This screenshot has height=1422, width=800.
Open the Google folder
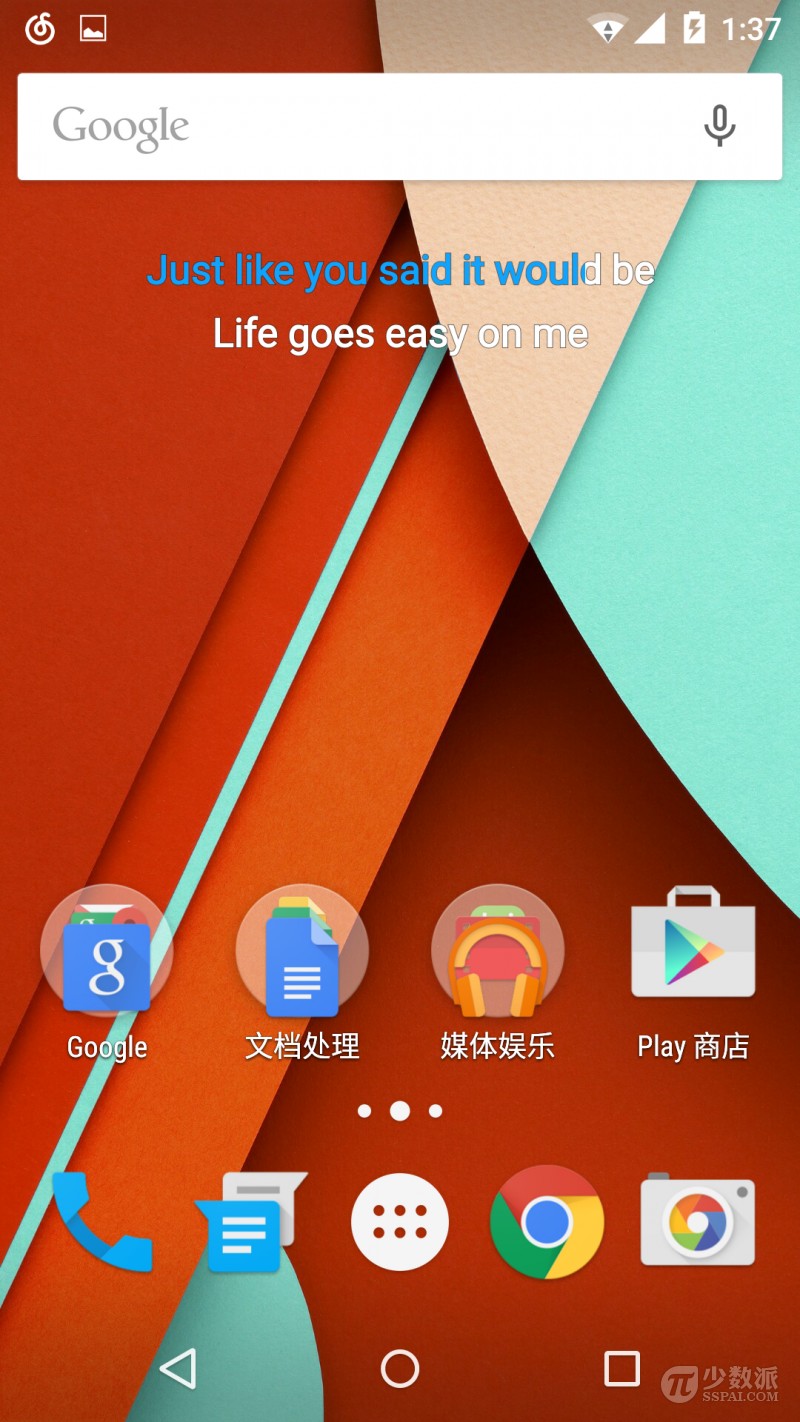click(x=107, y=952)
